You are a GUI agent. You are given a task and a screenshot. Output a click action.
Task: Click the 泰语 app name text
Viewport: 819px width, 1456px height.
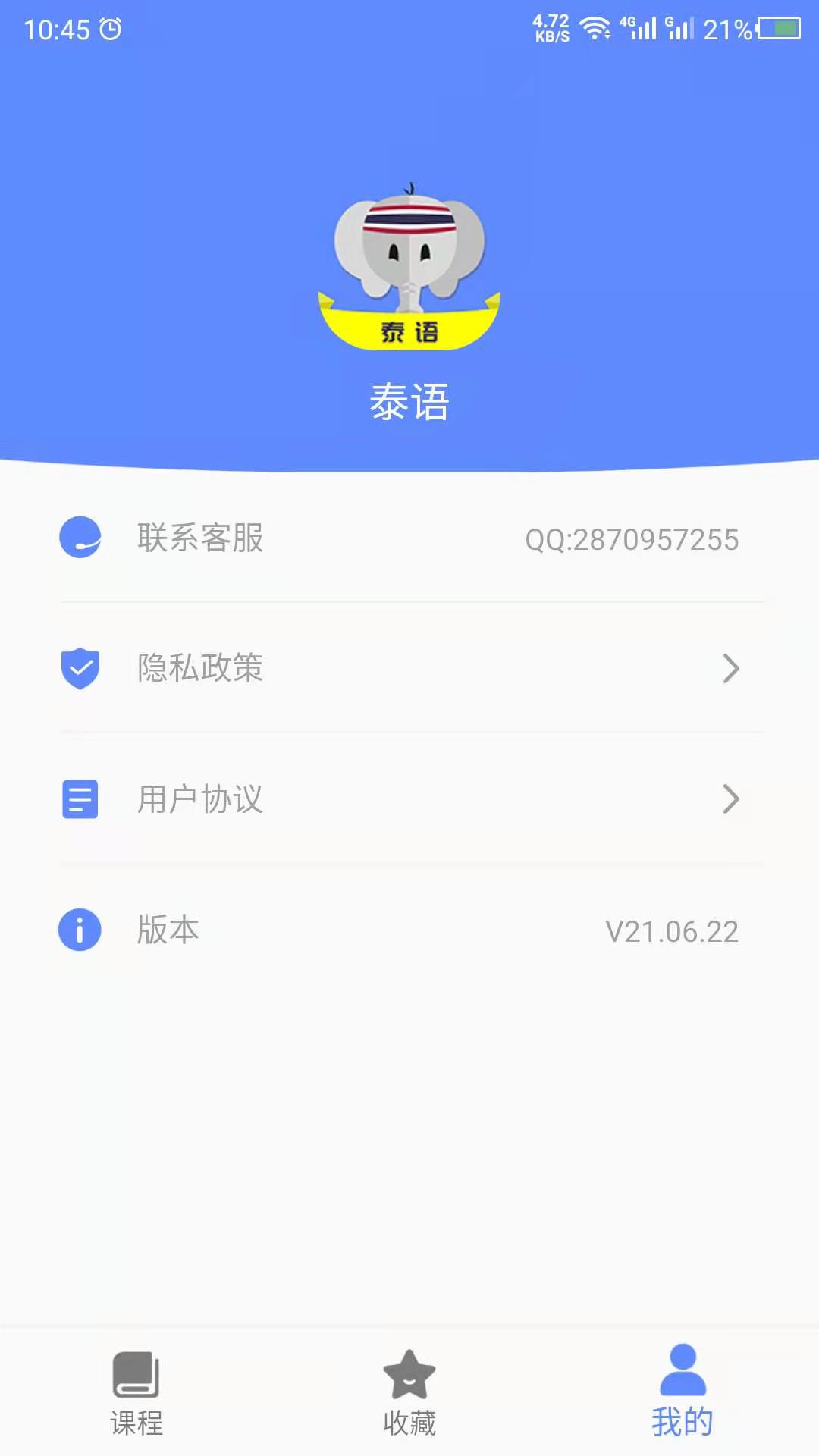pos(409,400)
